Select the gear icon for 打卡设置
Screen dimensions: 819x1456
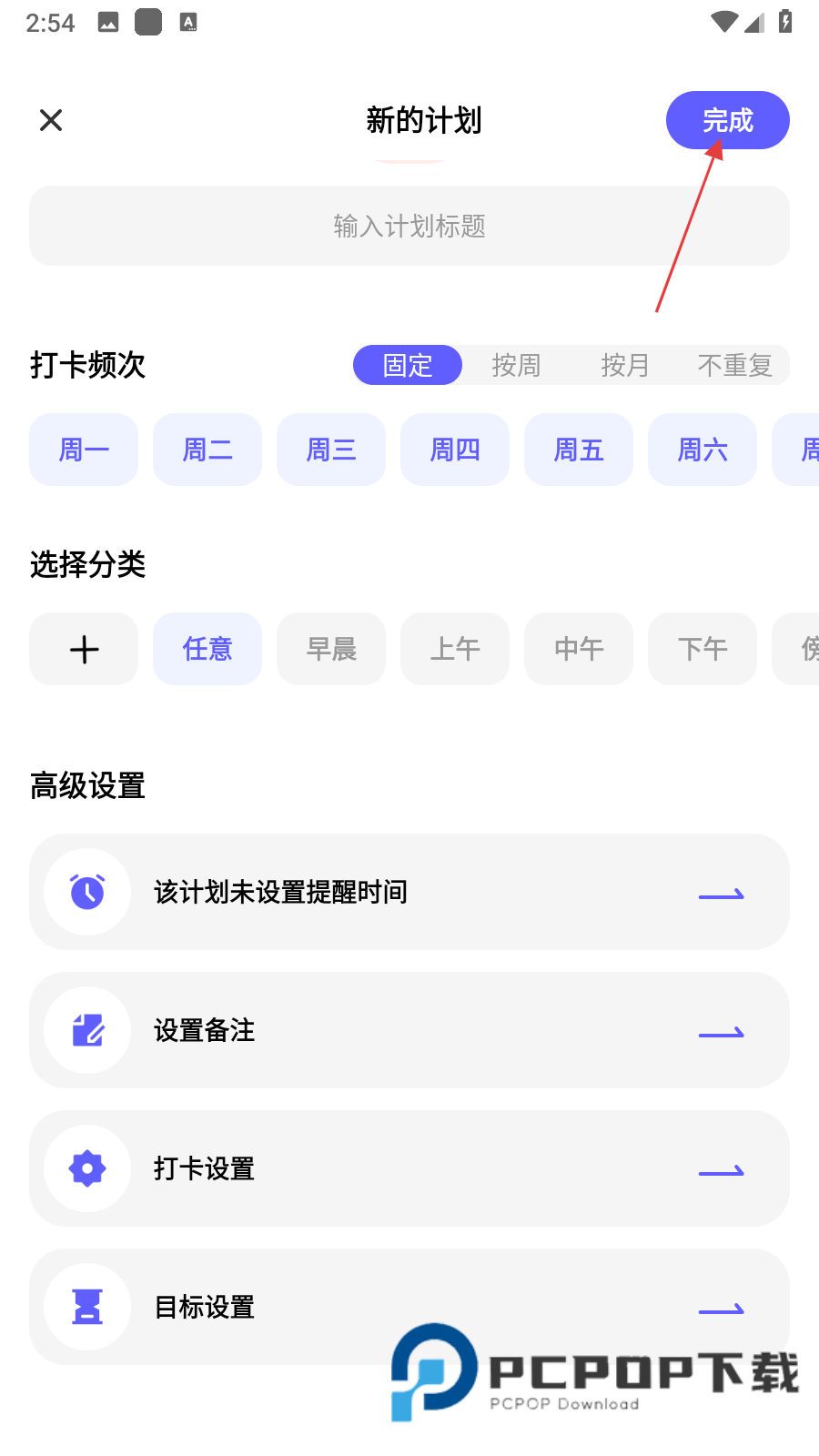click(x=86, y=1168)
